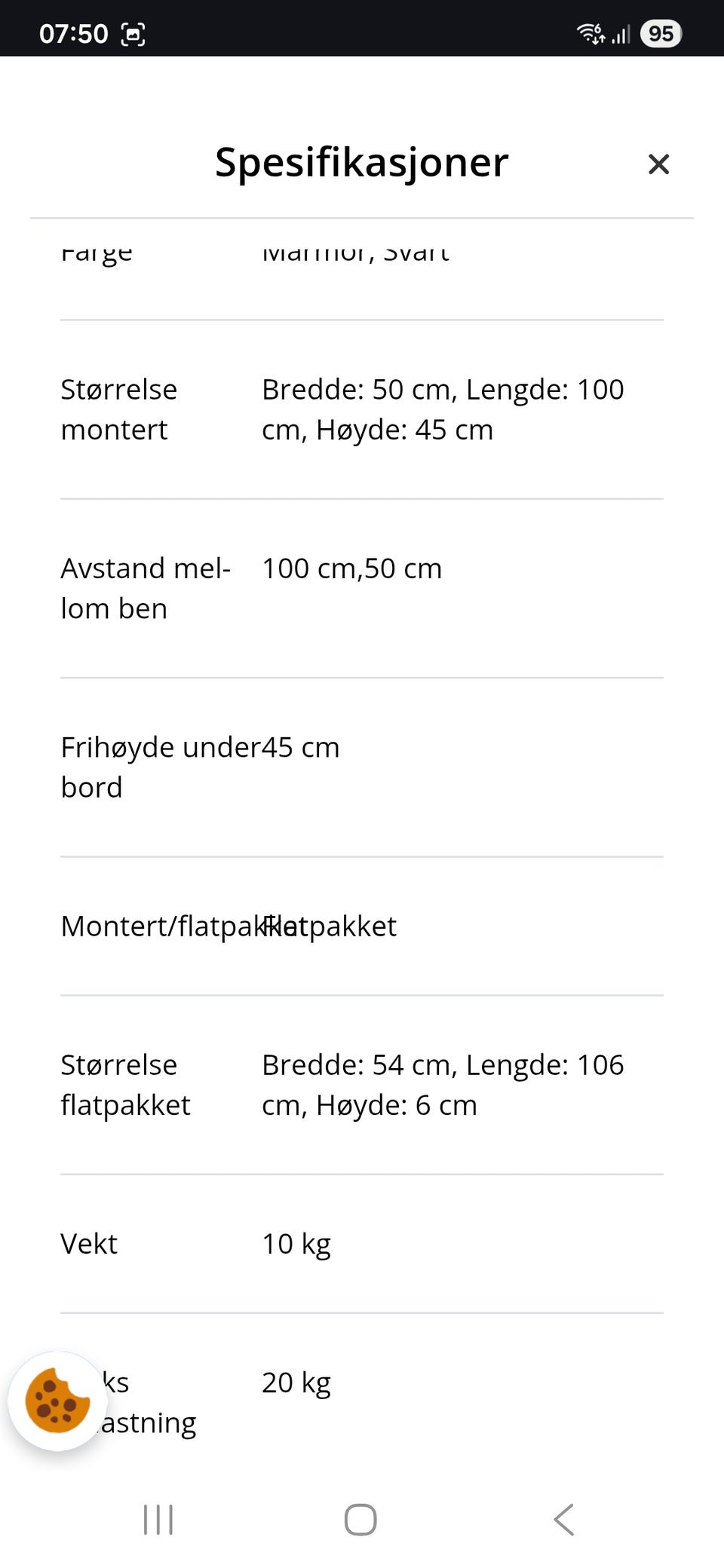Close the Spesifikasjoner panel
Screen dimensions: 724x1568
[x=658, y=164]
